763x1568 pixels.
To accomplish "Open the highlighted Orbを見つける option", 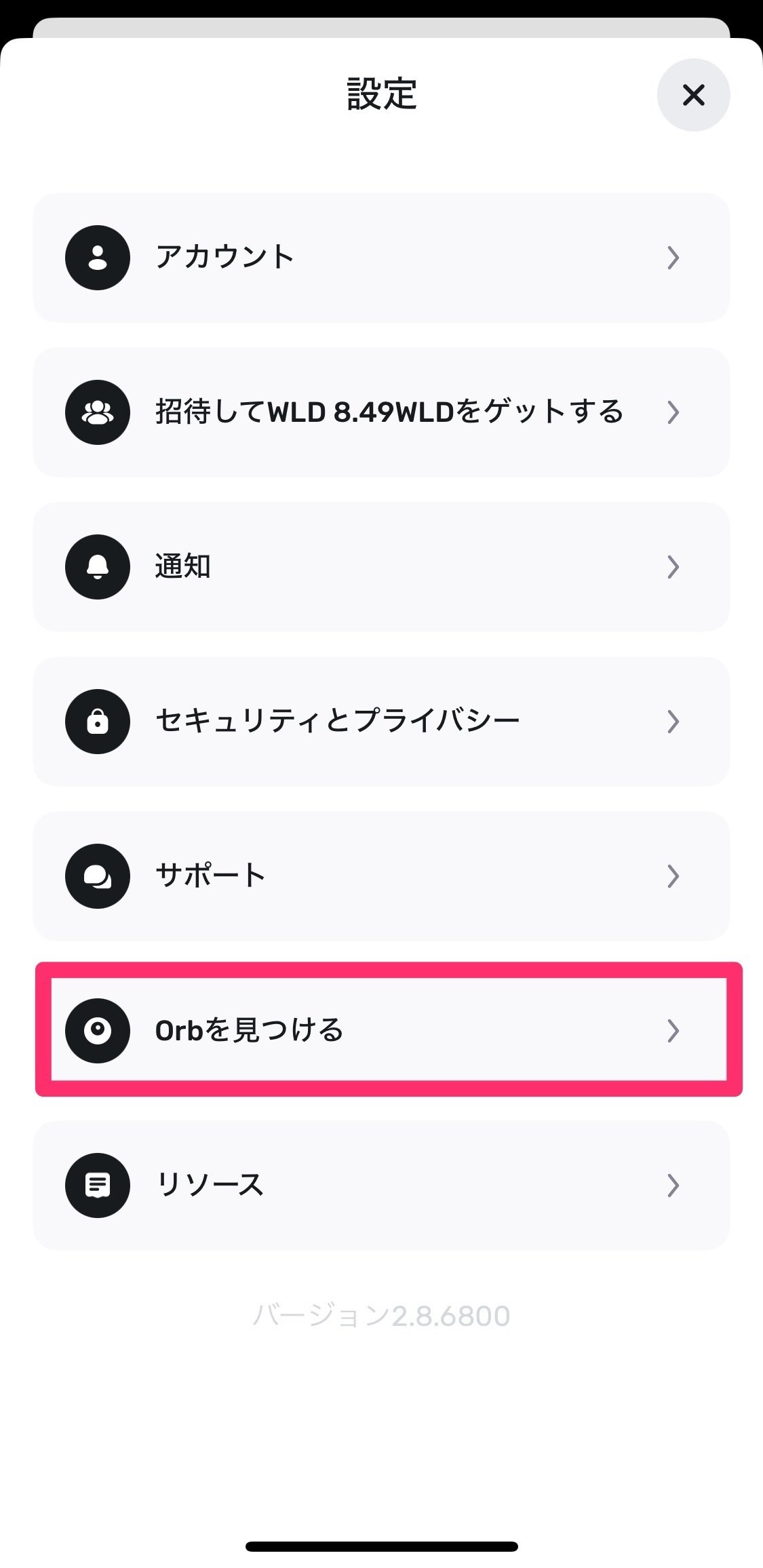I will coord(381,1031).
